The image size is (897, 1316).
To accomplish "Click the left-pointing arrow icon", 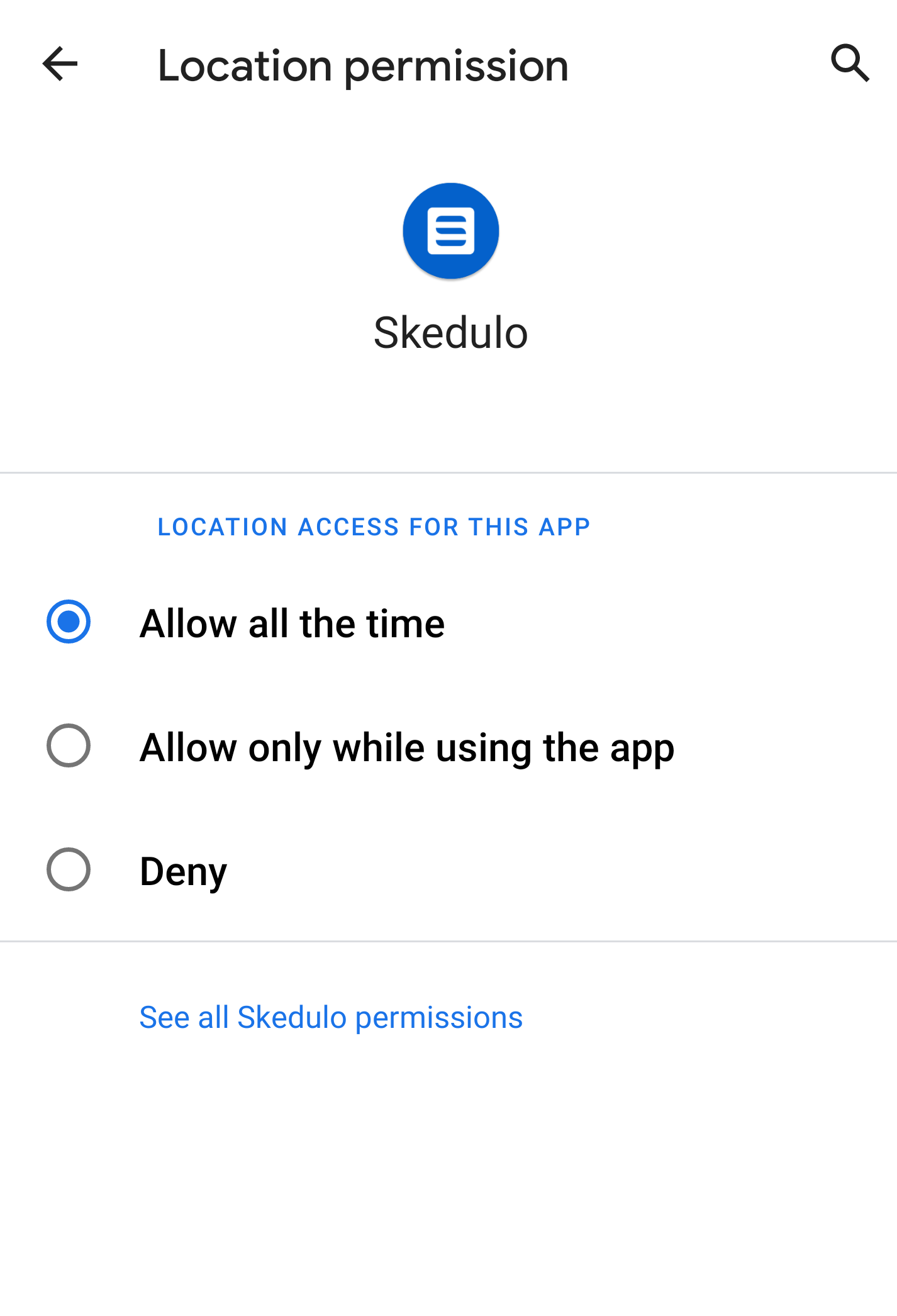I will (x=60, y=63).
